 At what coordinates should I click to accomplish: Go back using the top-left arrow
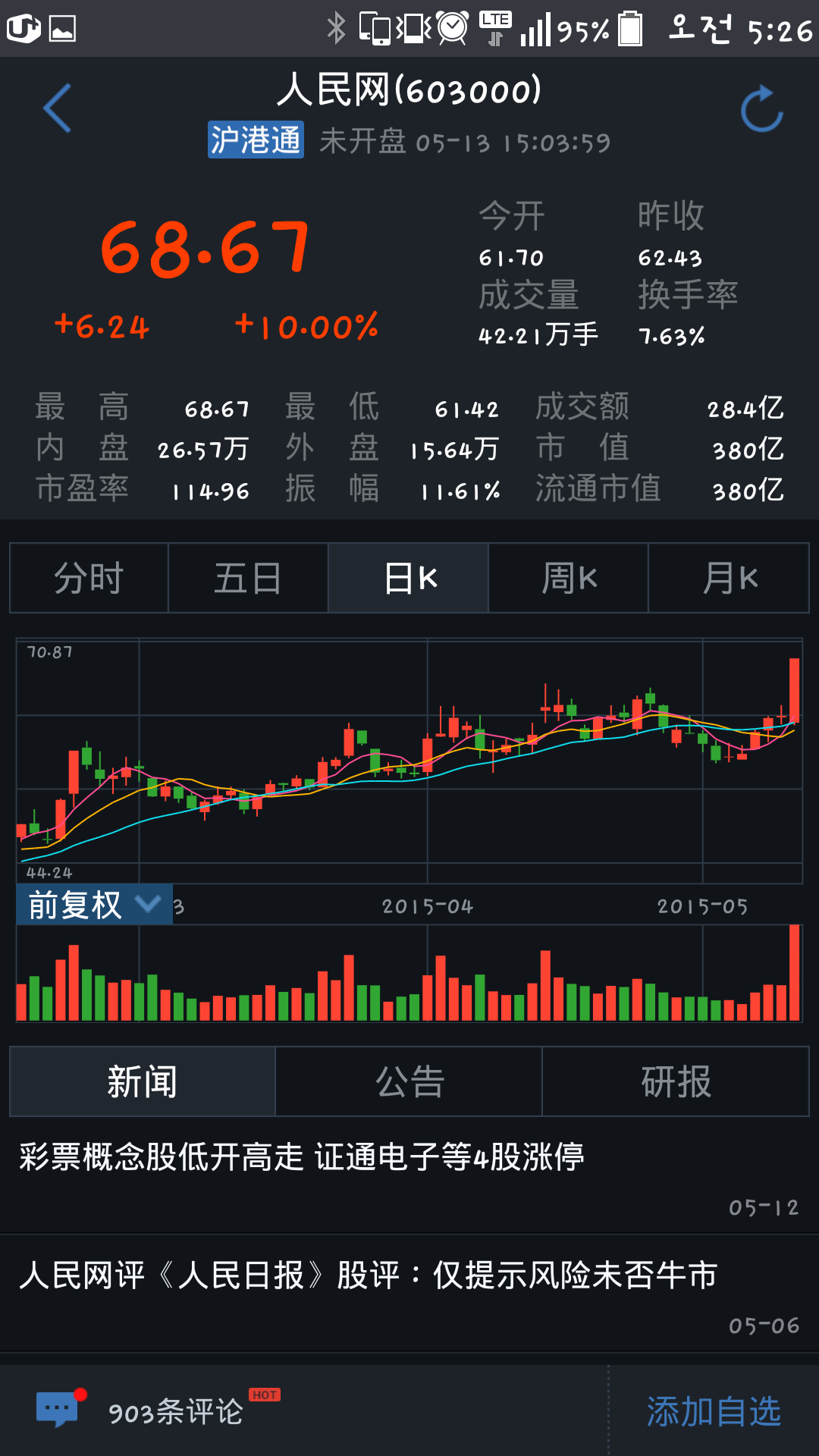[58, 108]
